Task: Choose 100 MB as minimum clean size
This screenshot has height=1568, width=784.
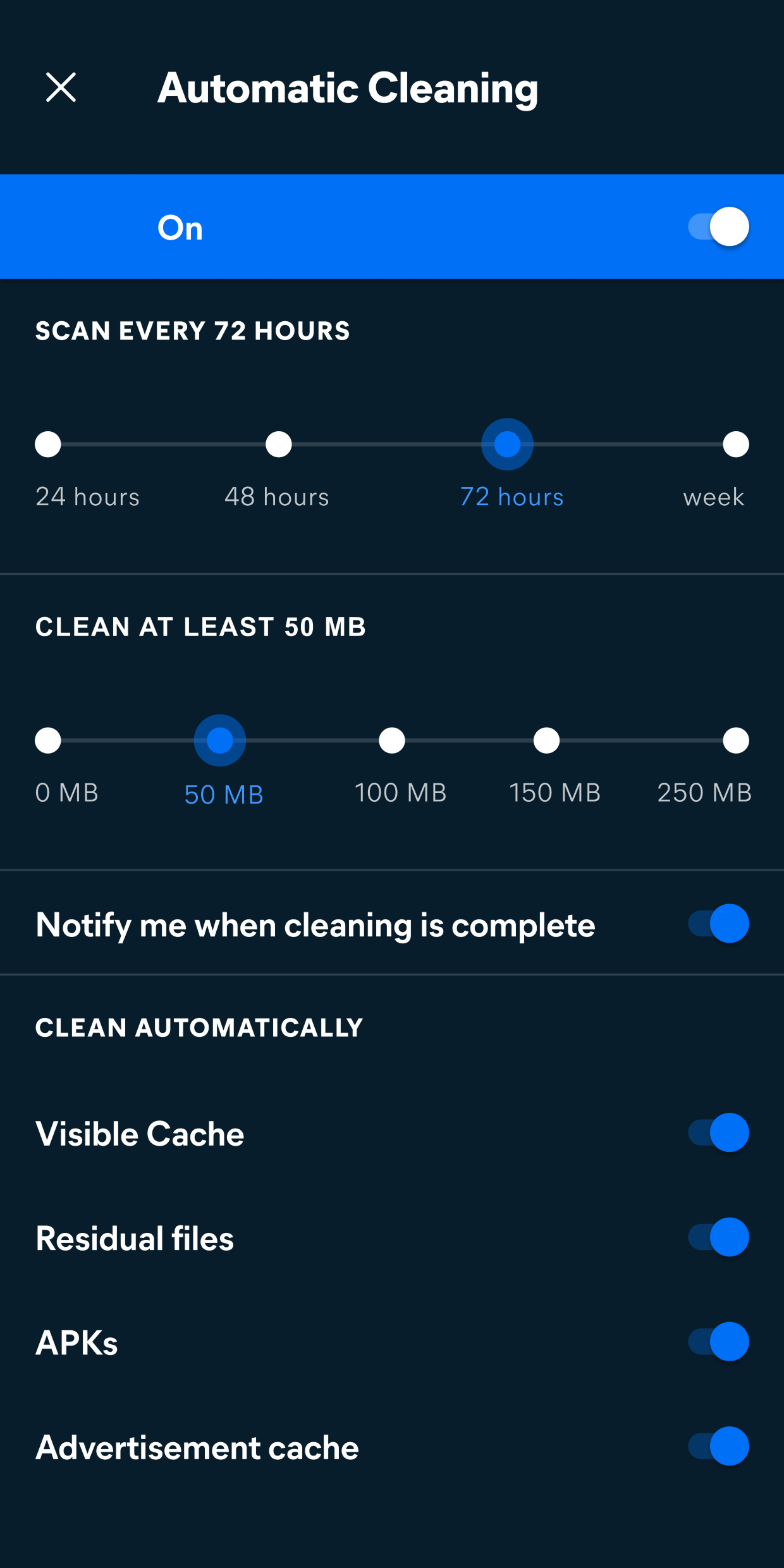Action: [x=392, y=740]
